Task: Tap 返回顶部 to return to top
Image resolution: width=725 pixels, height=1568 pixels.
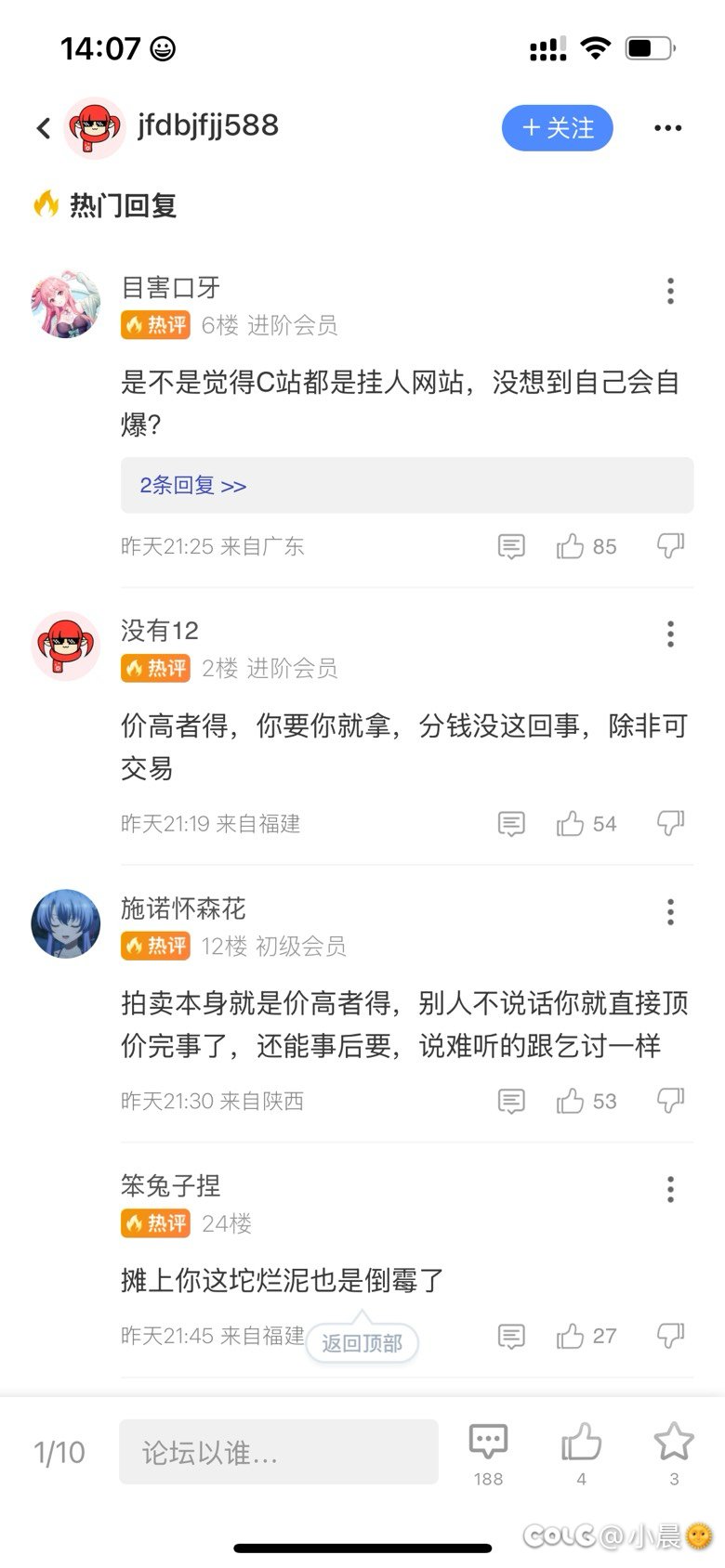Action: (362, 1343)
